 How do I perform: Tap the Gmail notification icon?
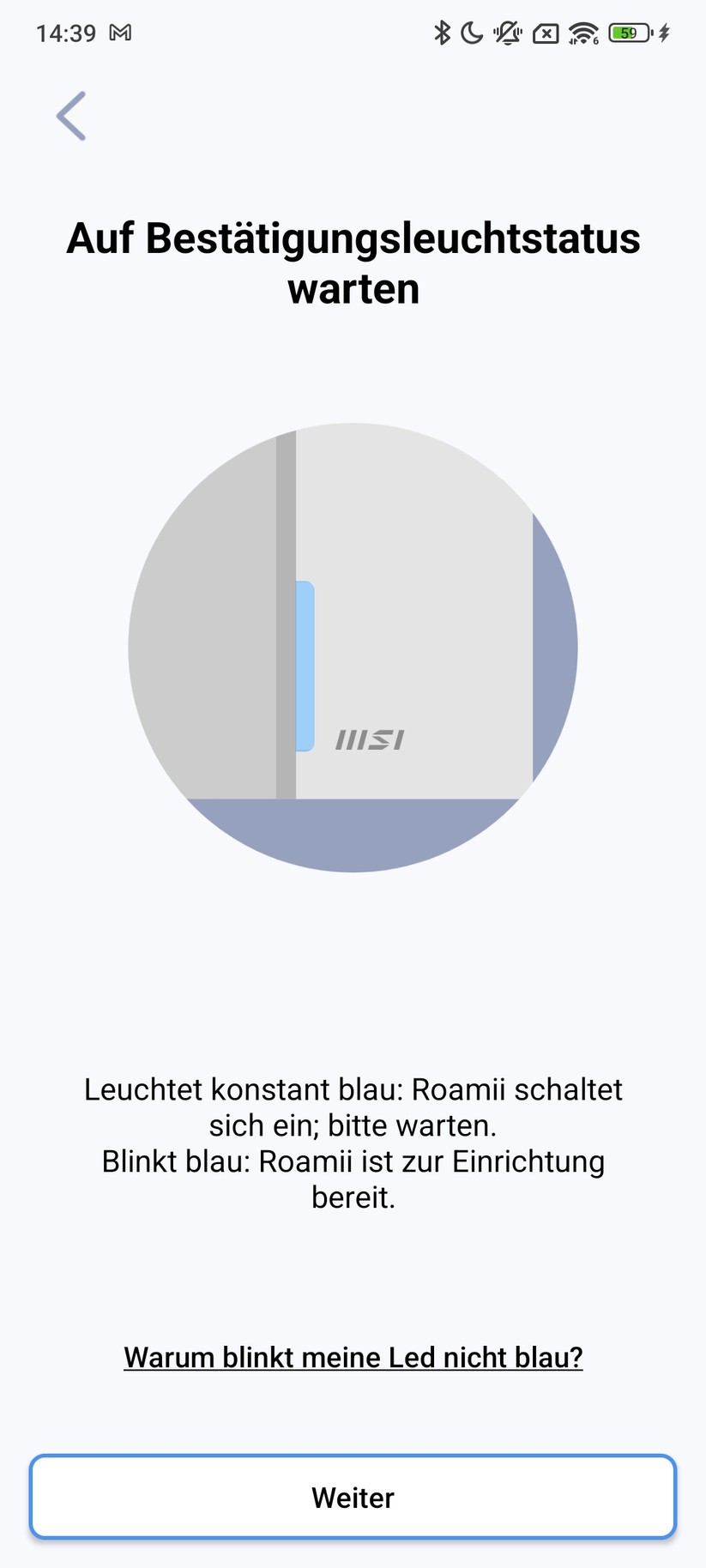tap(122, 33)
